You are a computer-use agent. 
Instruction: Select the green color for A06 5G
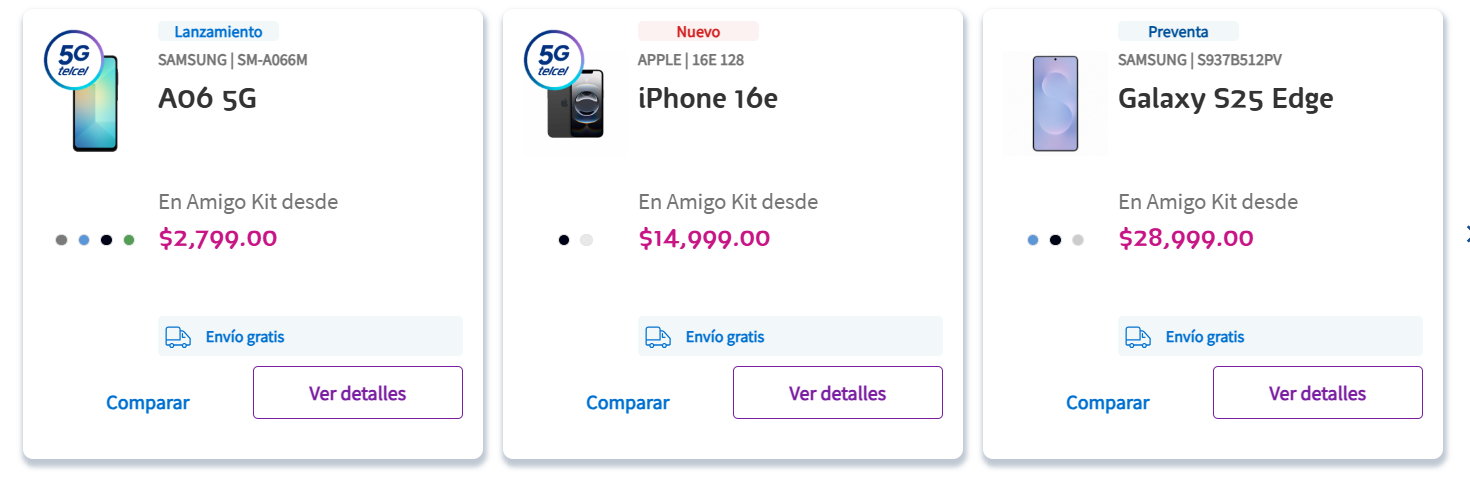129,240
